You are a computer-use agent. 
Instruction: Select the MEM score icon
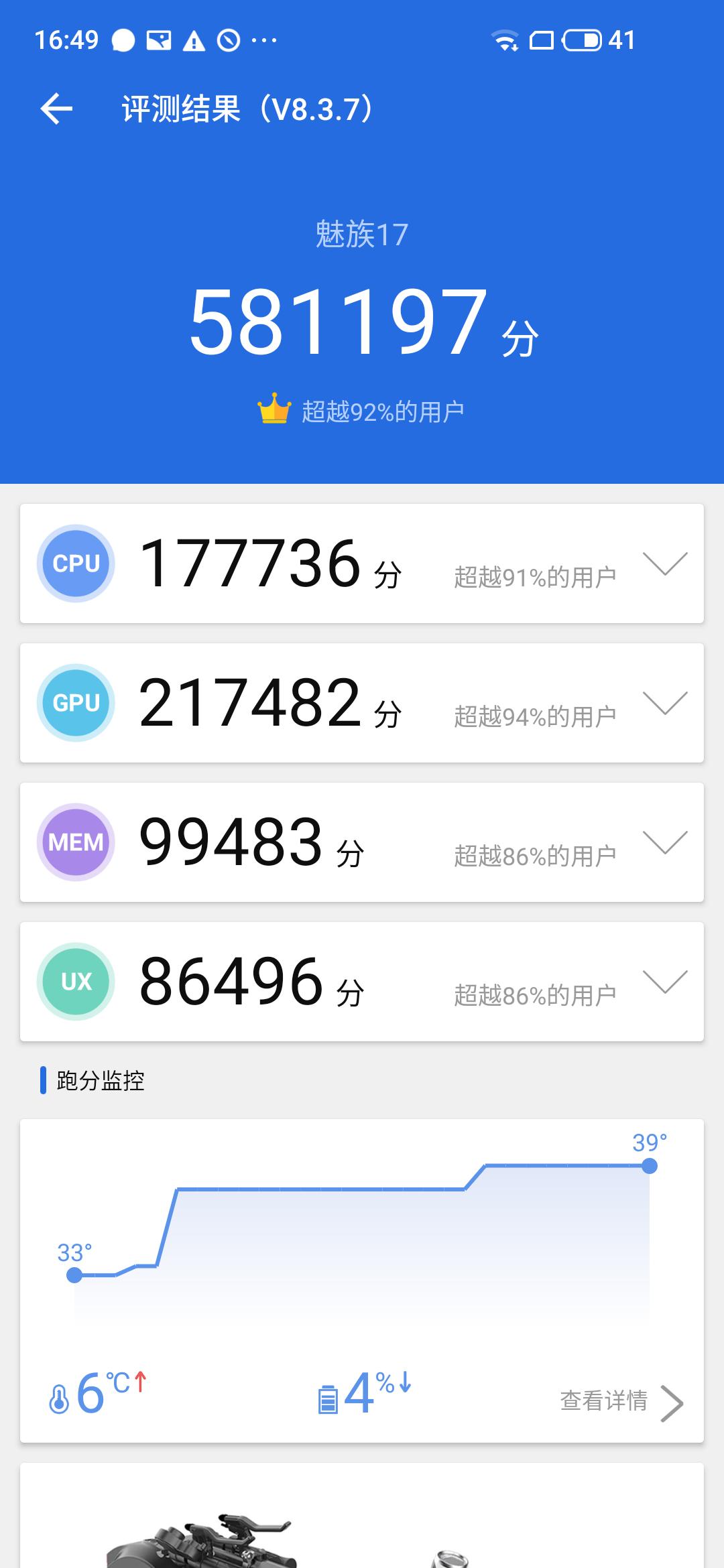[x=76, y=842]
